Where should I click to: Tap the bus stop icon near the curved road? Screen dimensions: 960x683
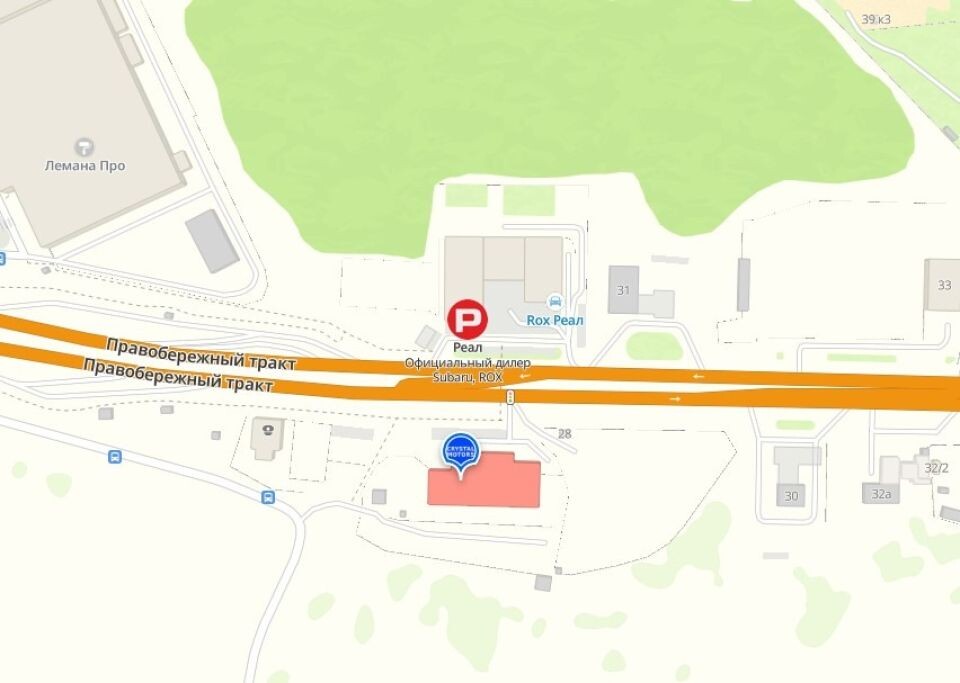(x=268, y=497)
